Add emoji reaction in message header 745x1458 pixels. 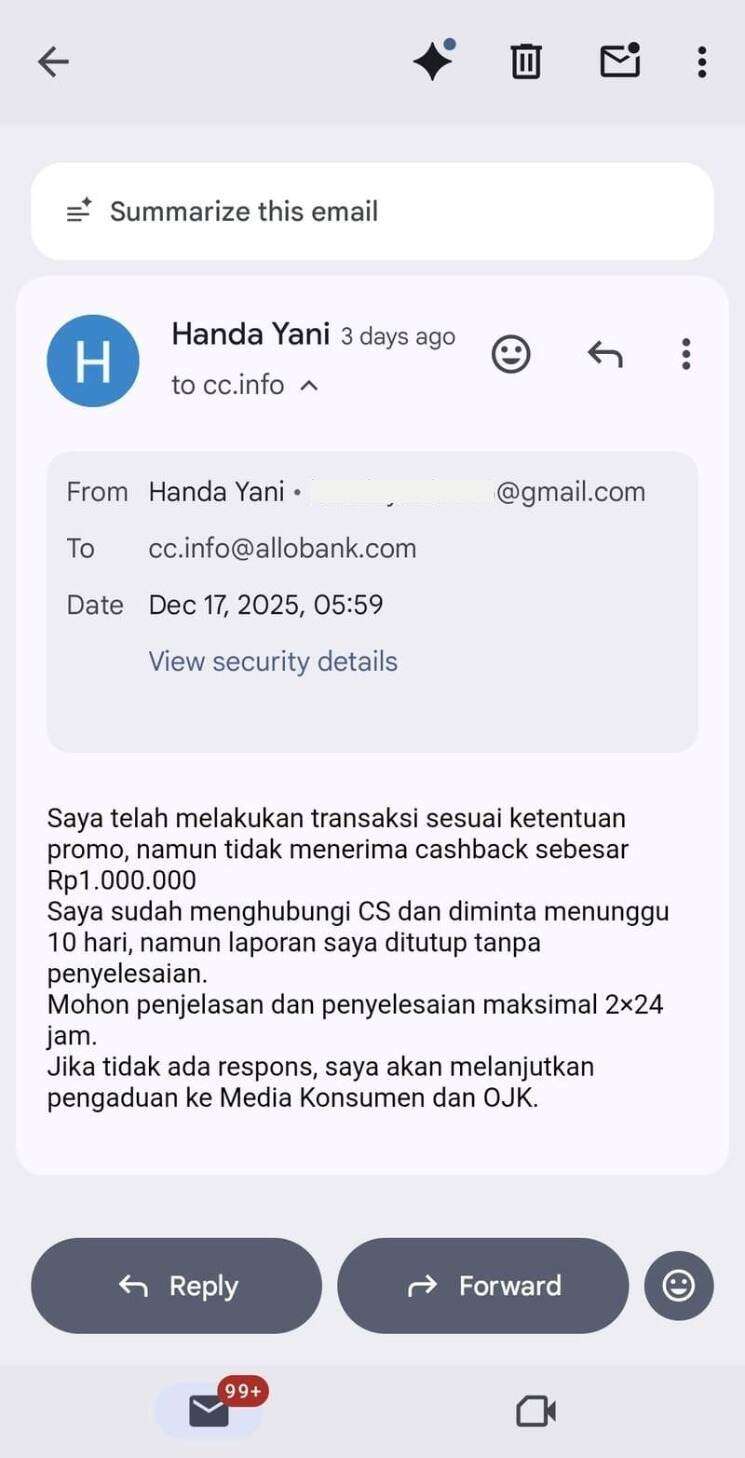[x=511, y=354]
